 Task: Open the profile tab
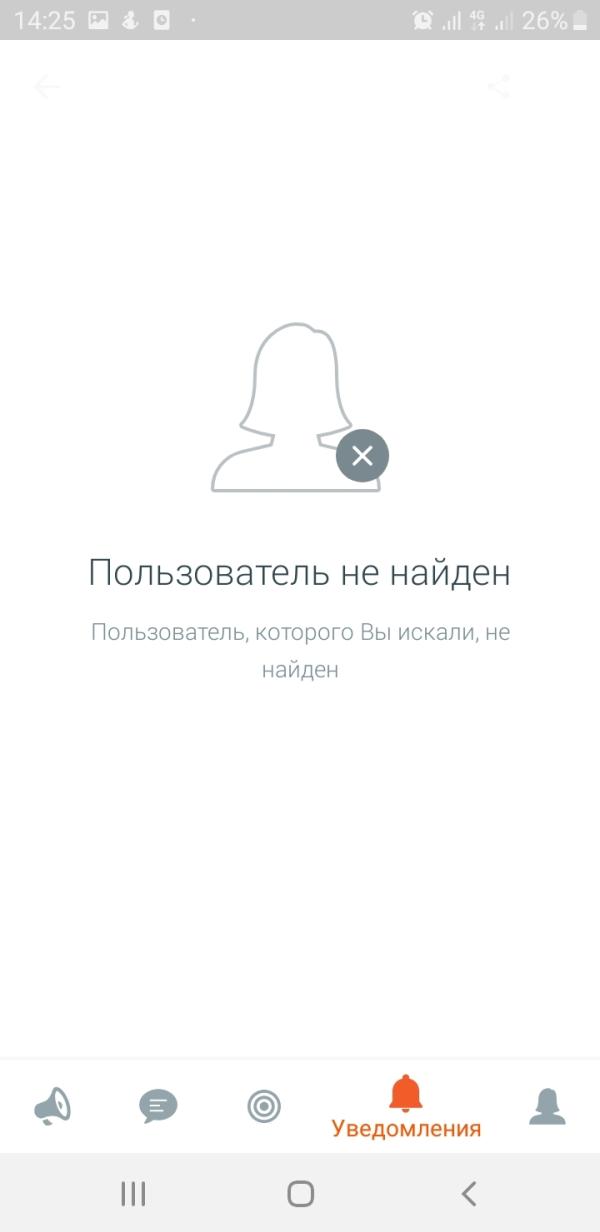click(547, 1106)
